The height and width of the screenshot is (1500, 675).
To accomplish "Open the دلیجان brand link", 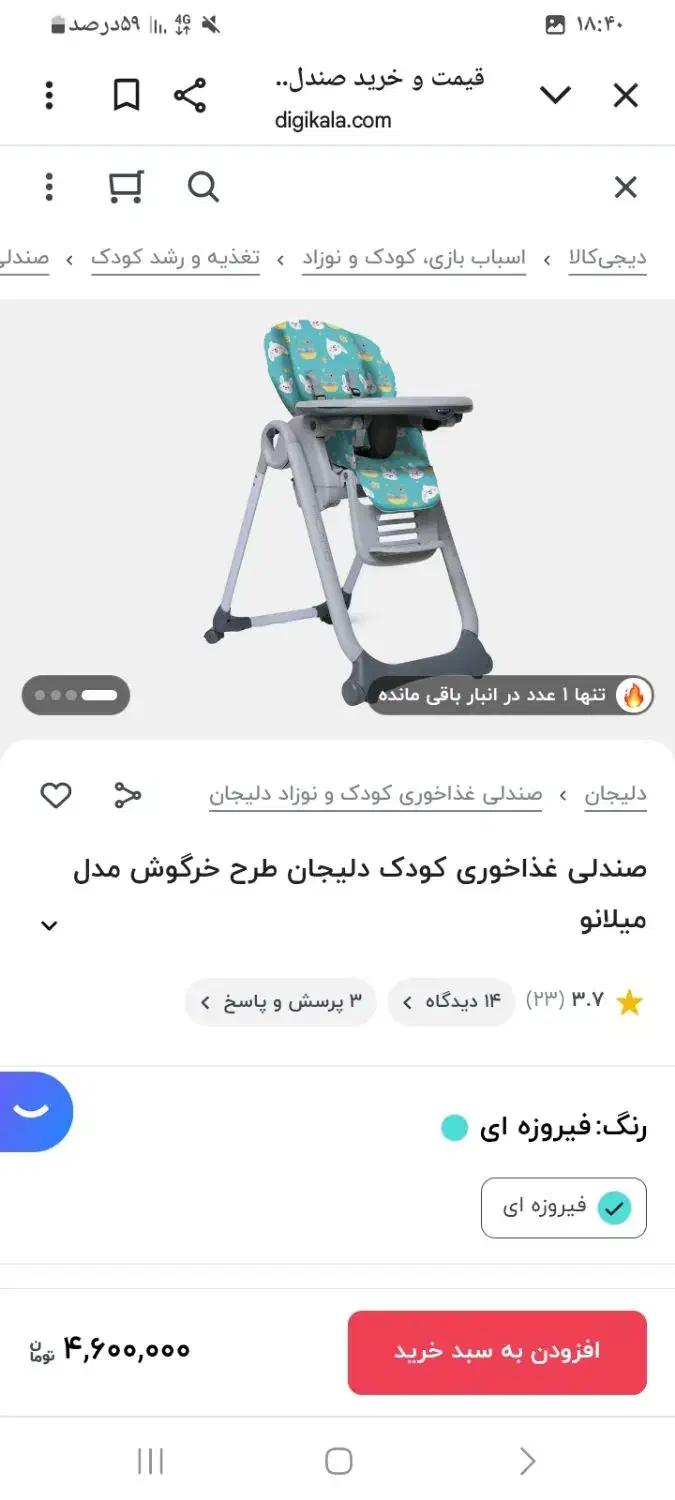I will click(x=615, y=796).
